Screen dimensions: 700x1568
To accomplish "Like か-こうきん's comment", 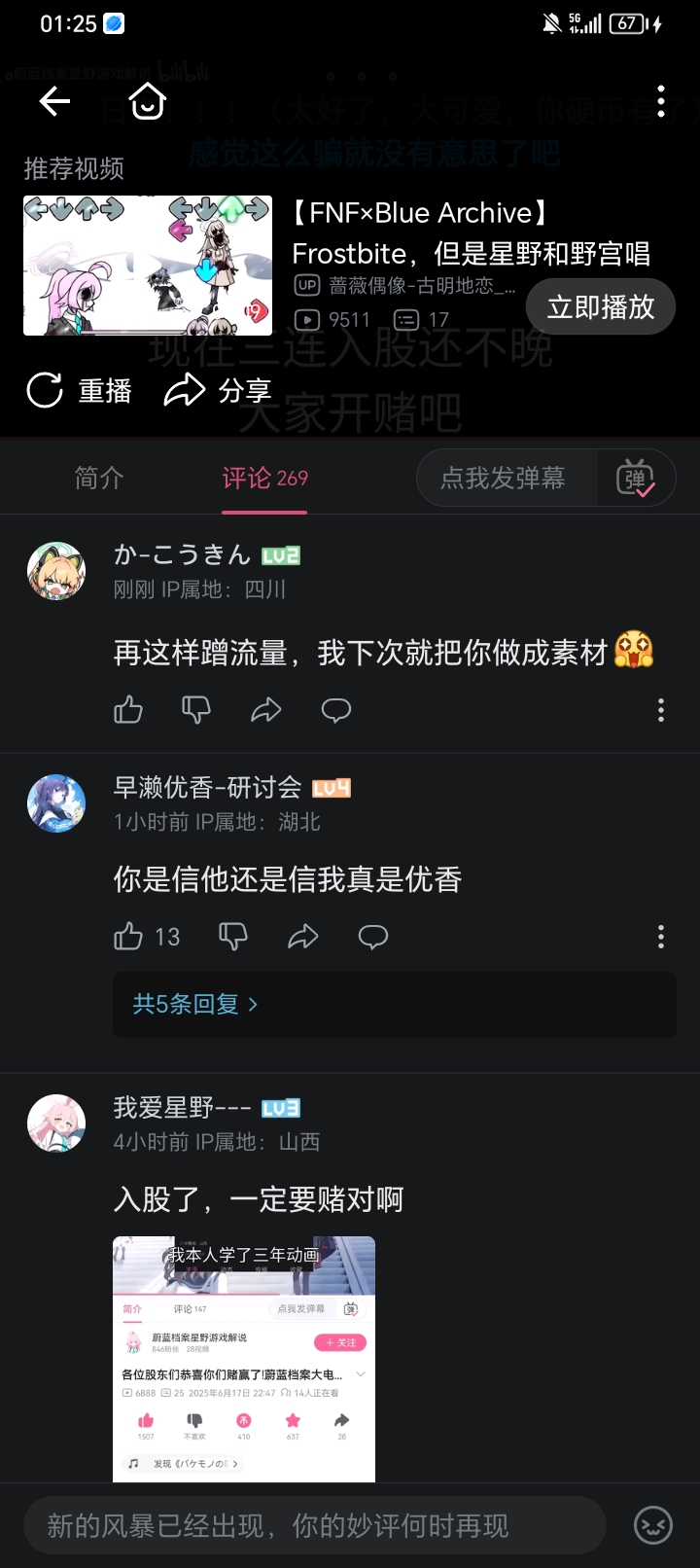I will tap(128, 710).
